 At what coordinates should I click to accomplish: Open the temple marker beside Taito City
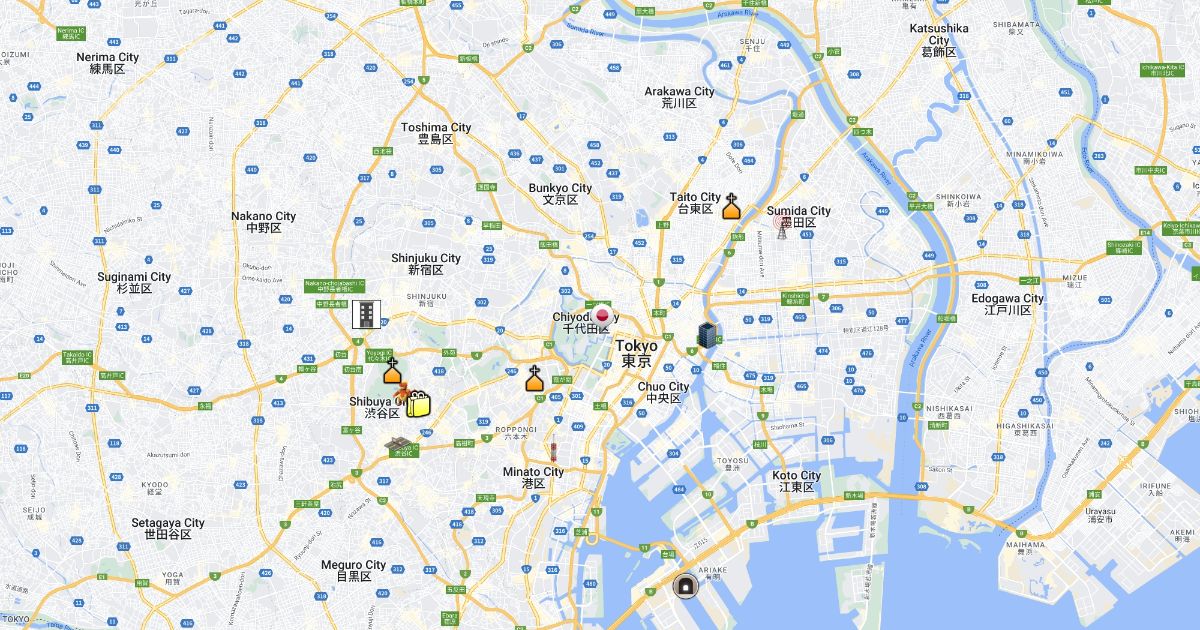click(731, 207)
